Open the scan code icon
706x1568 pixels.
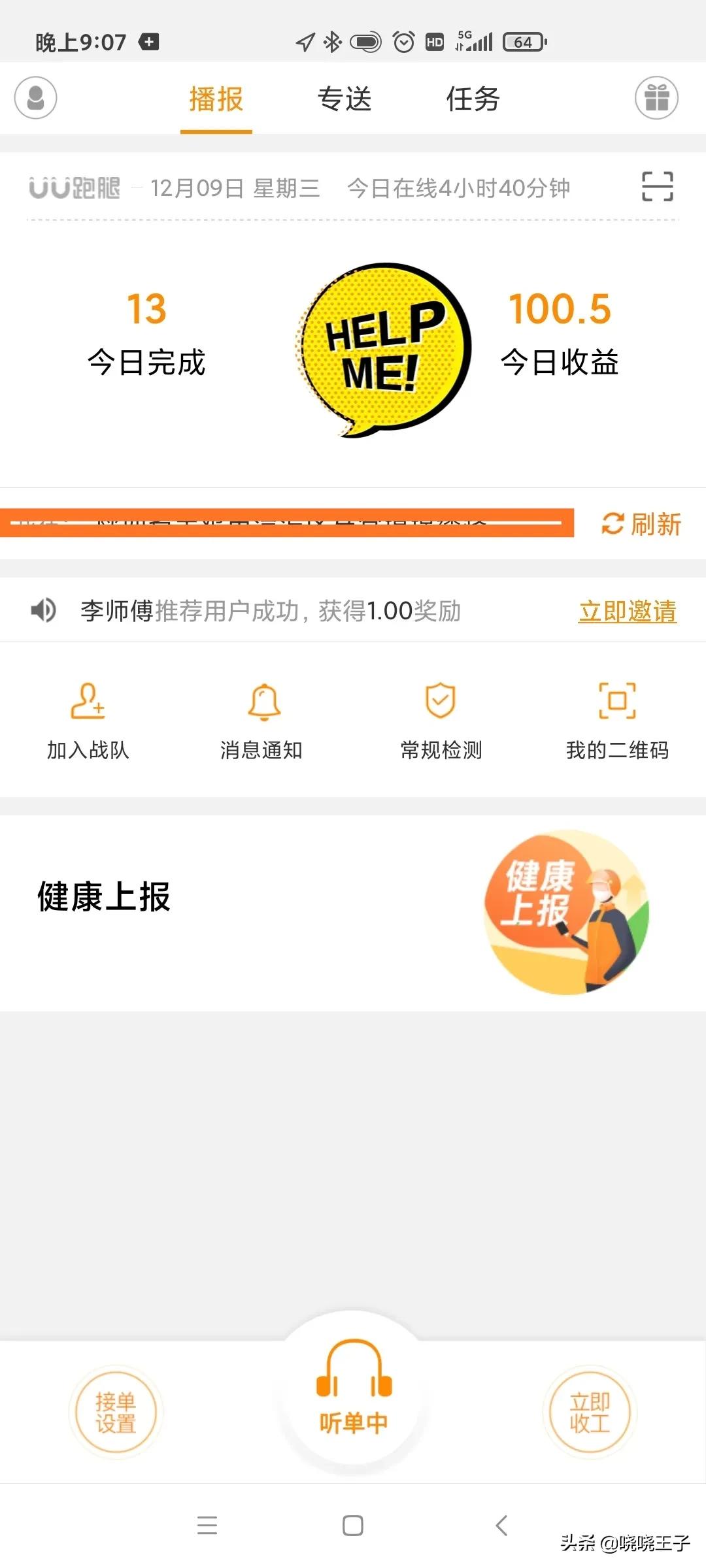coord(657,187)
